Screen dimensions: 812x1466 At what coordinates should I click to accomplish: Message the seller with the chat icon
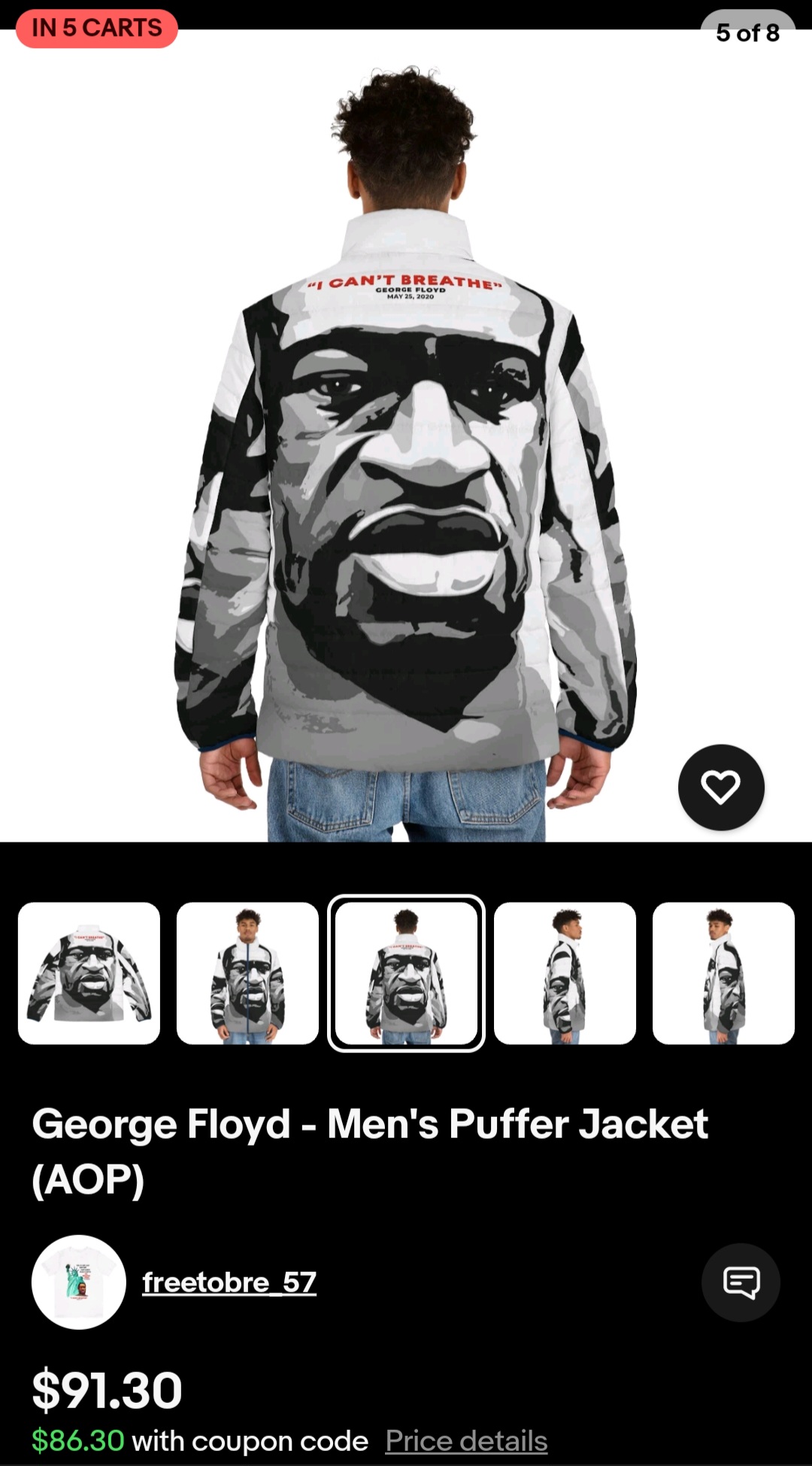tap(741, 1282)
